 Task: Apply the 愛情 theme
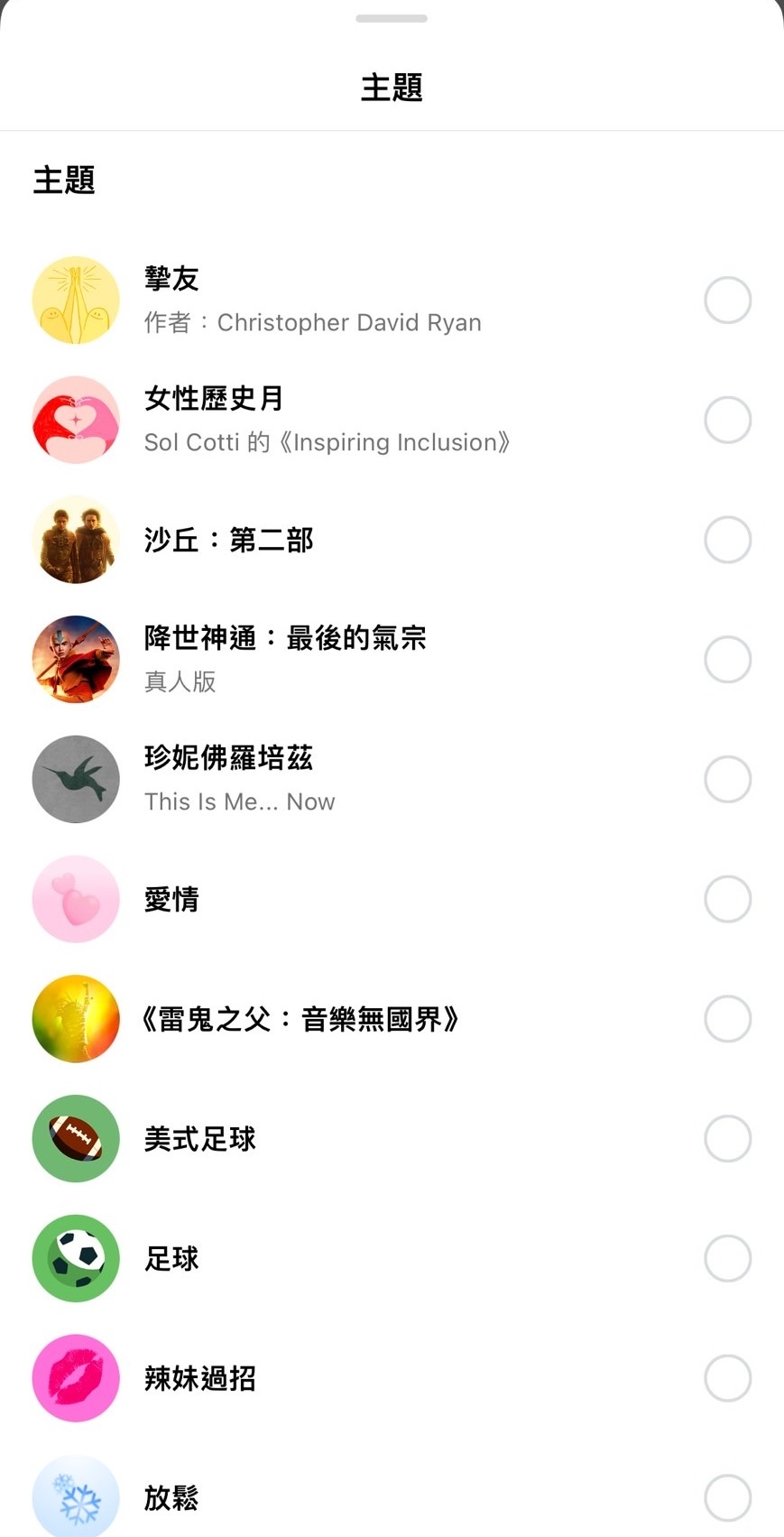727,899
